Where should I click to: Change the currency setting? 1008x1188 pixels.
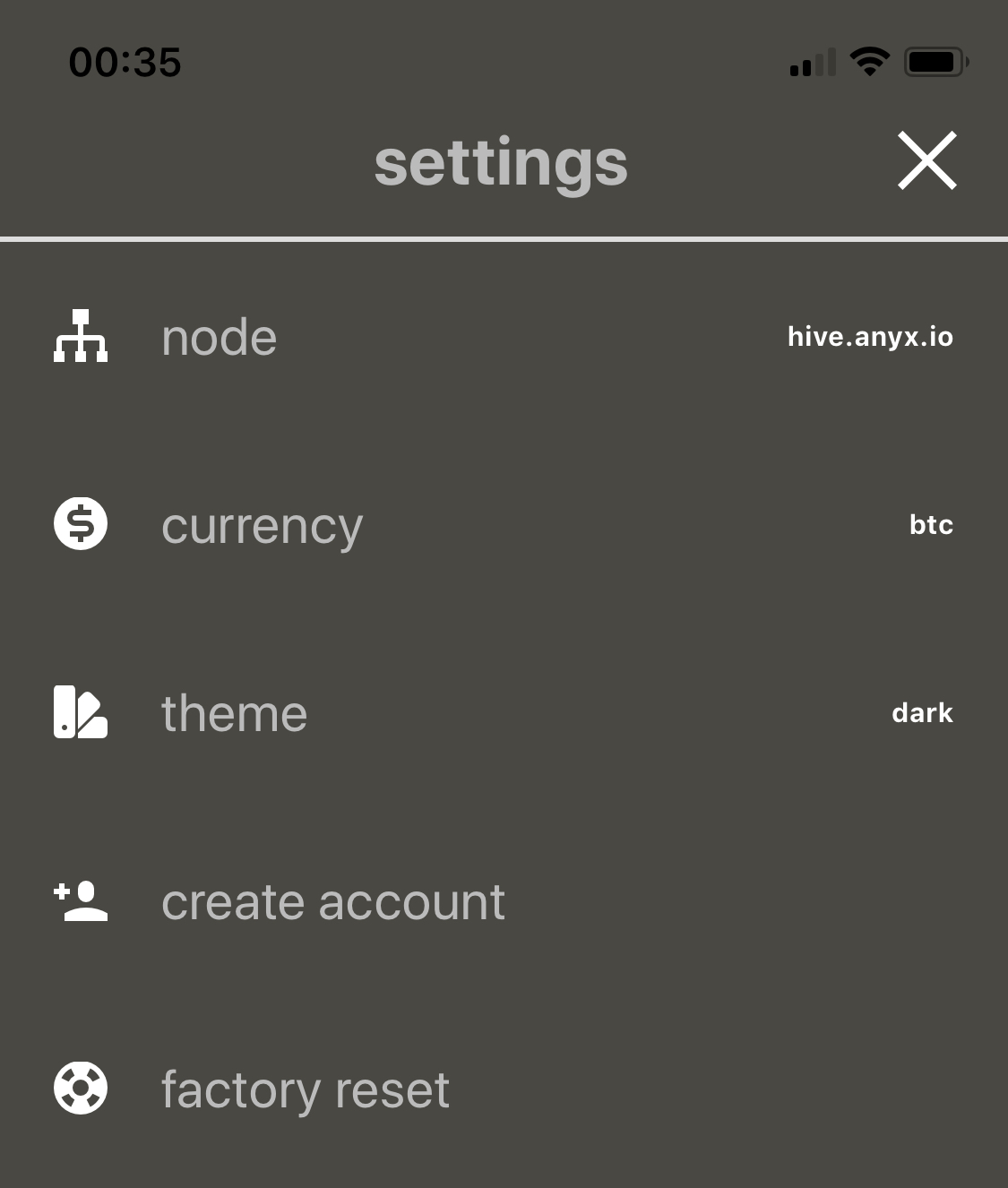262,525
